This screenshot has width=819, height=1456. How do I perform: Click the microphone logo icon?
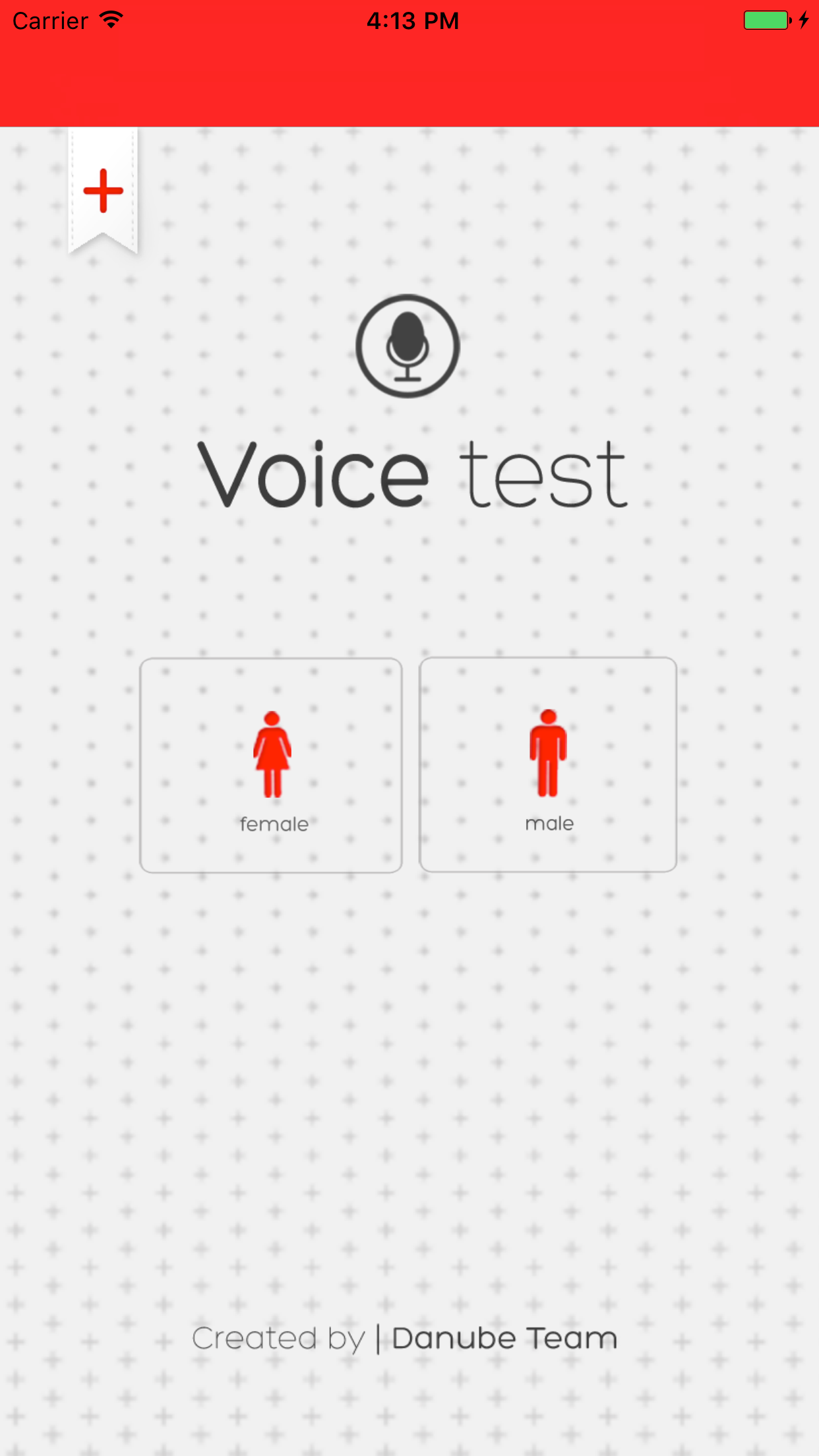click(407, 348)
